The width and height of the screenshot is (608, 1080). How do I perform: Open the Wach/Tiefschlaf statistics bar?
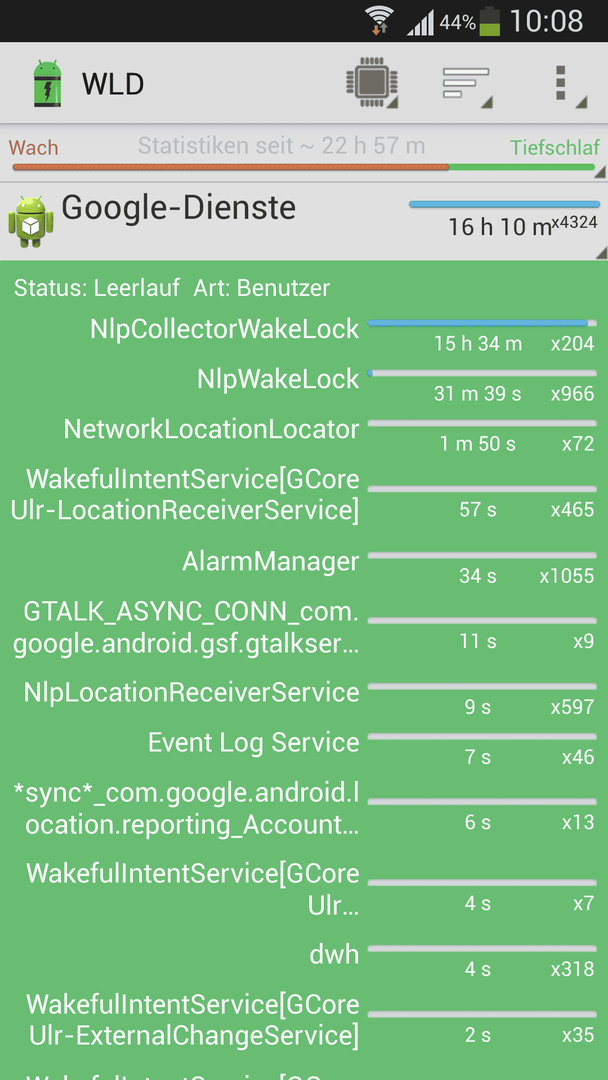[x=304, y=153]
